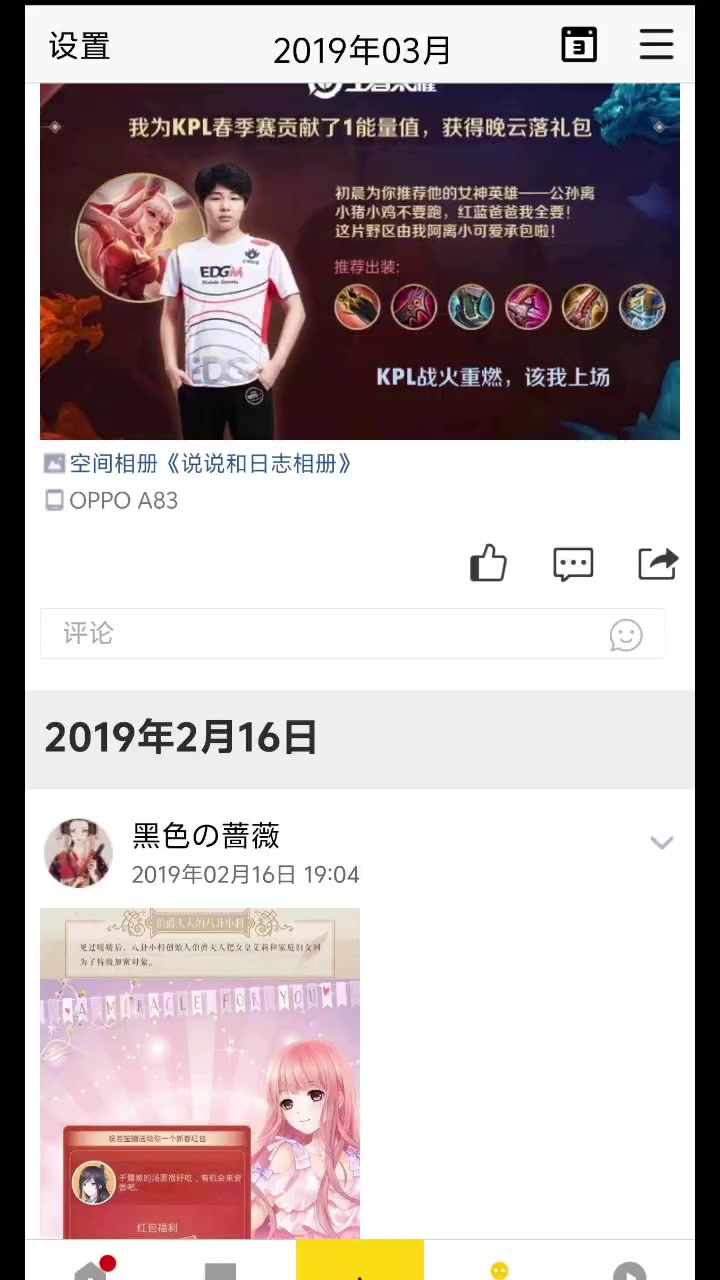Like the KPL post

click(x=488, y=564)
